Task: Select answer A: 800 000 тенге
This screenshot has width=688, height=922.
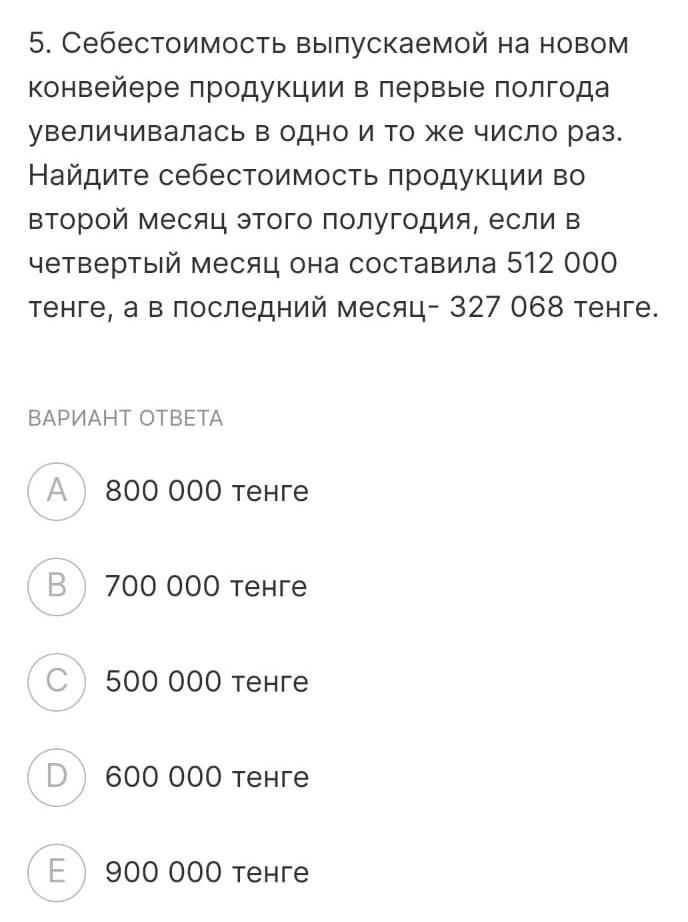Action: tap(57, 491)
